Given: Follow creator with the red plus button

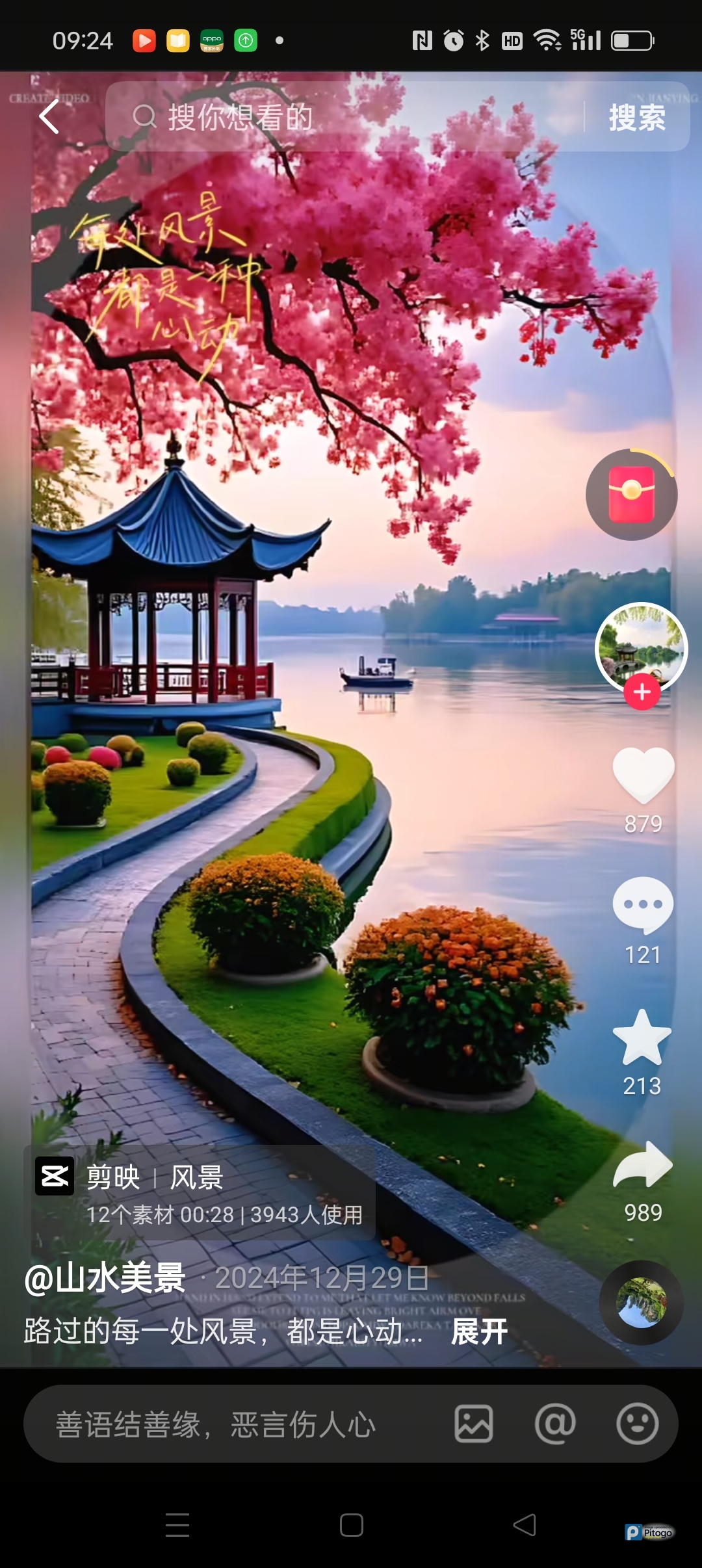Looking at the screenshot, I should [x=642, y=692].
